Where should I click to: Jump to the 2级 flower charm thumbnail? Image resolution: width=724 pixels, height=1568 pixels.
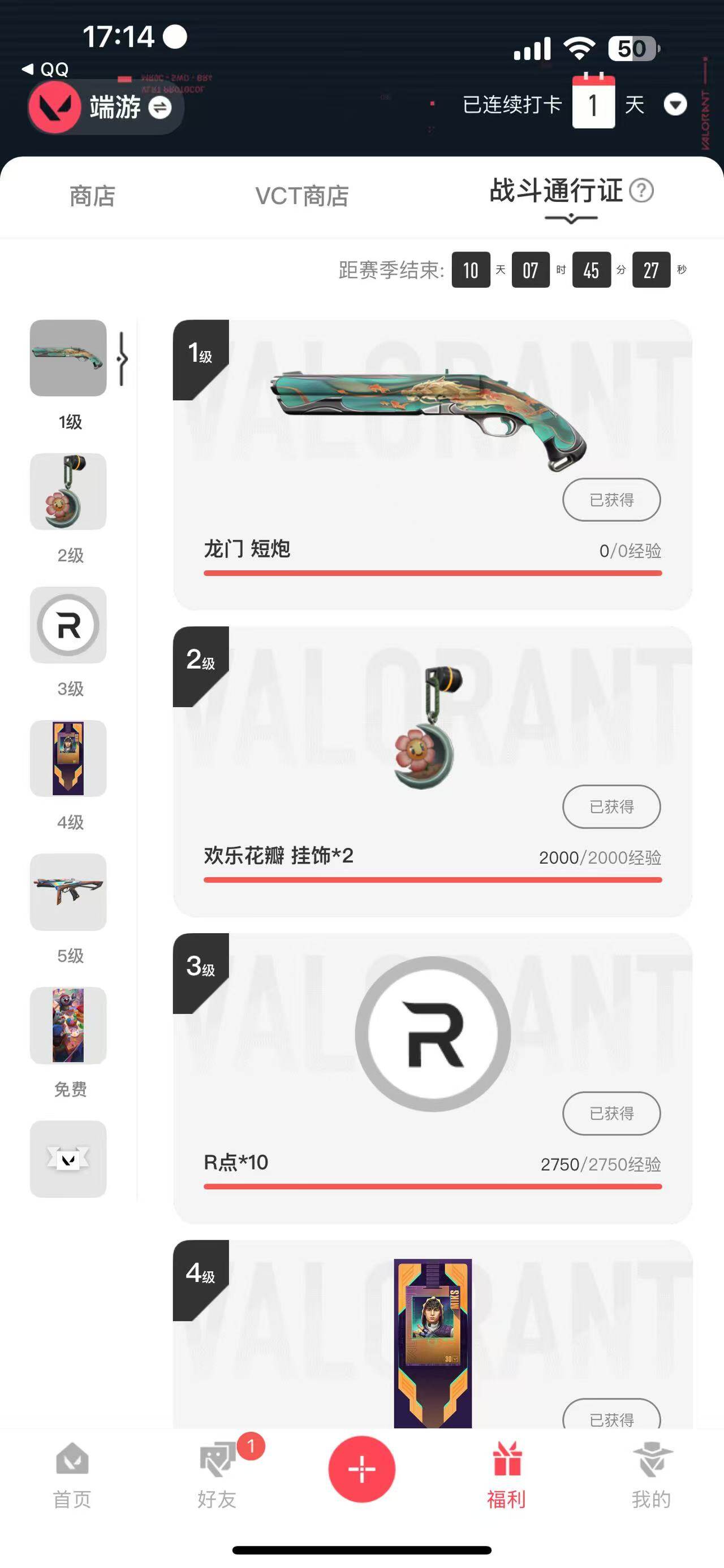[x=68, y=491]
